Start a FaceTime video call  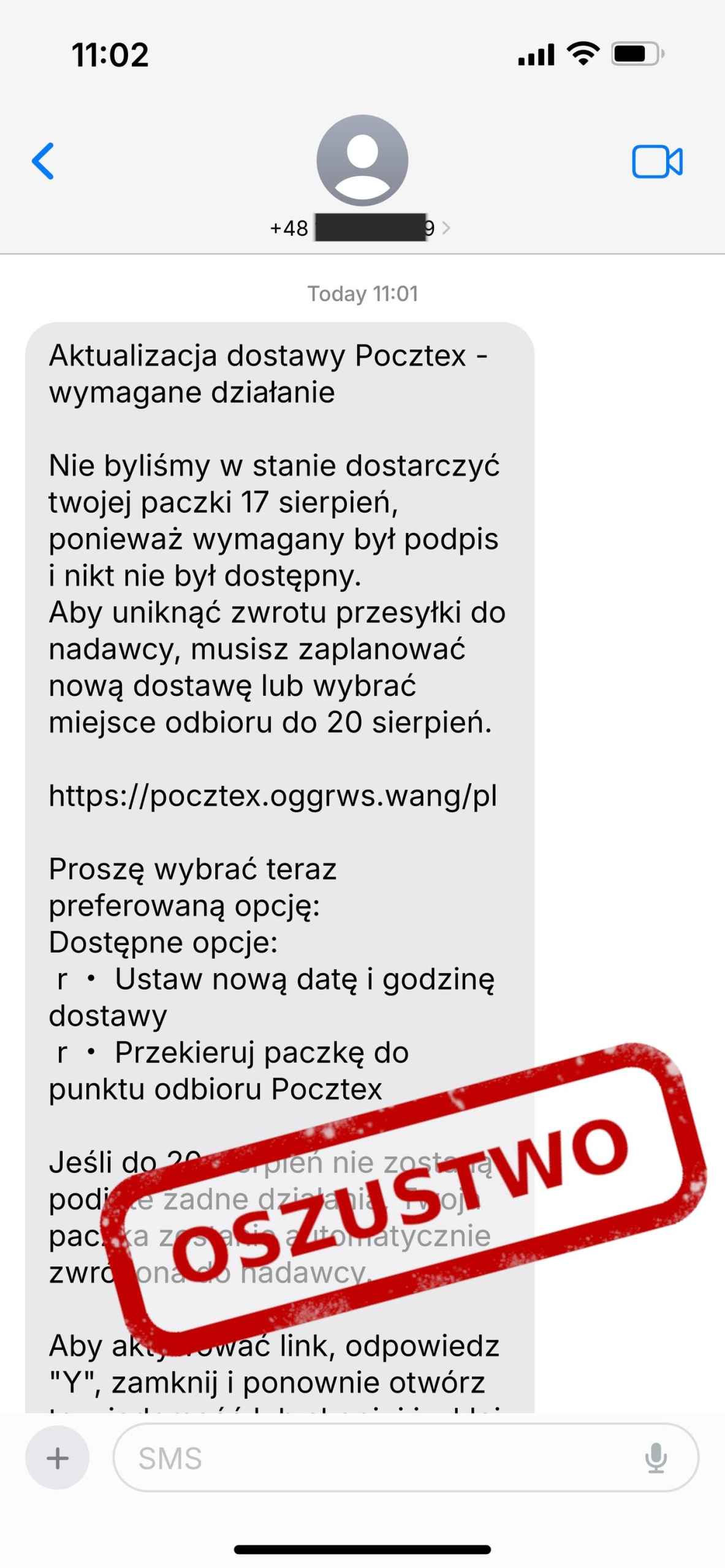pos(657,162)
